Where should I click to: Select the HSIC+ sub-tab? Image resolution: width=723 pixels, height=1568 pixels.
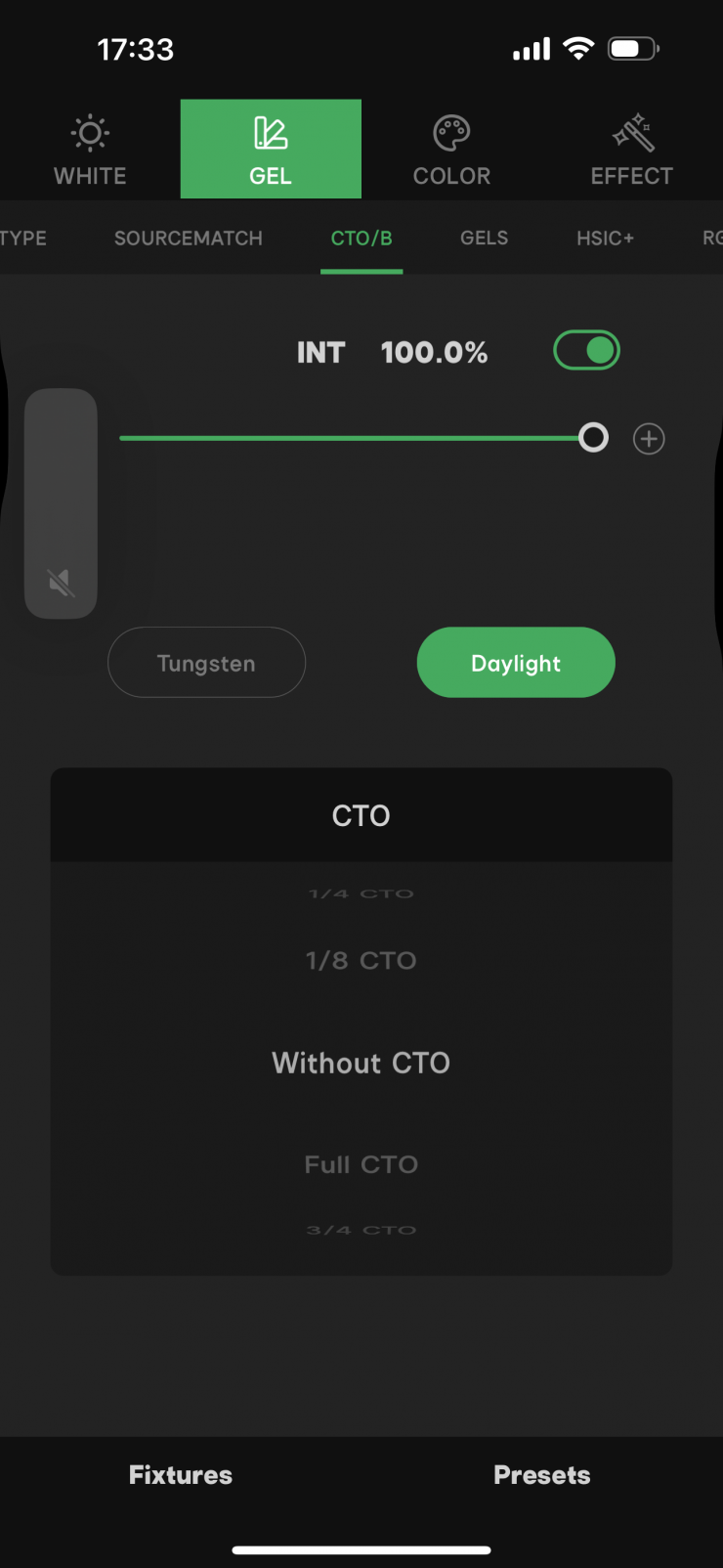tap(605, 239)
